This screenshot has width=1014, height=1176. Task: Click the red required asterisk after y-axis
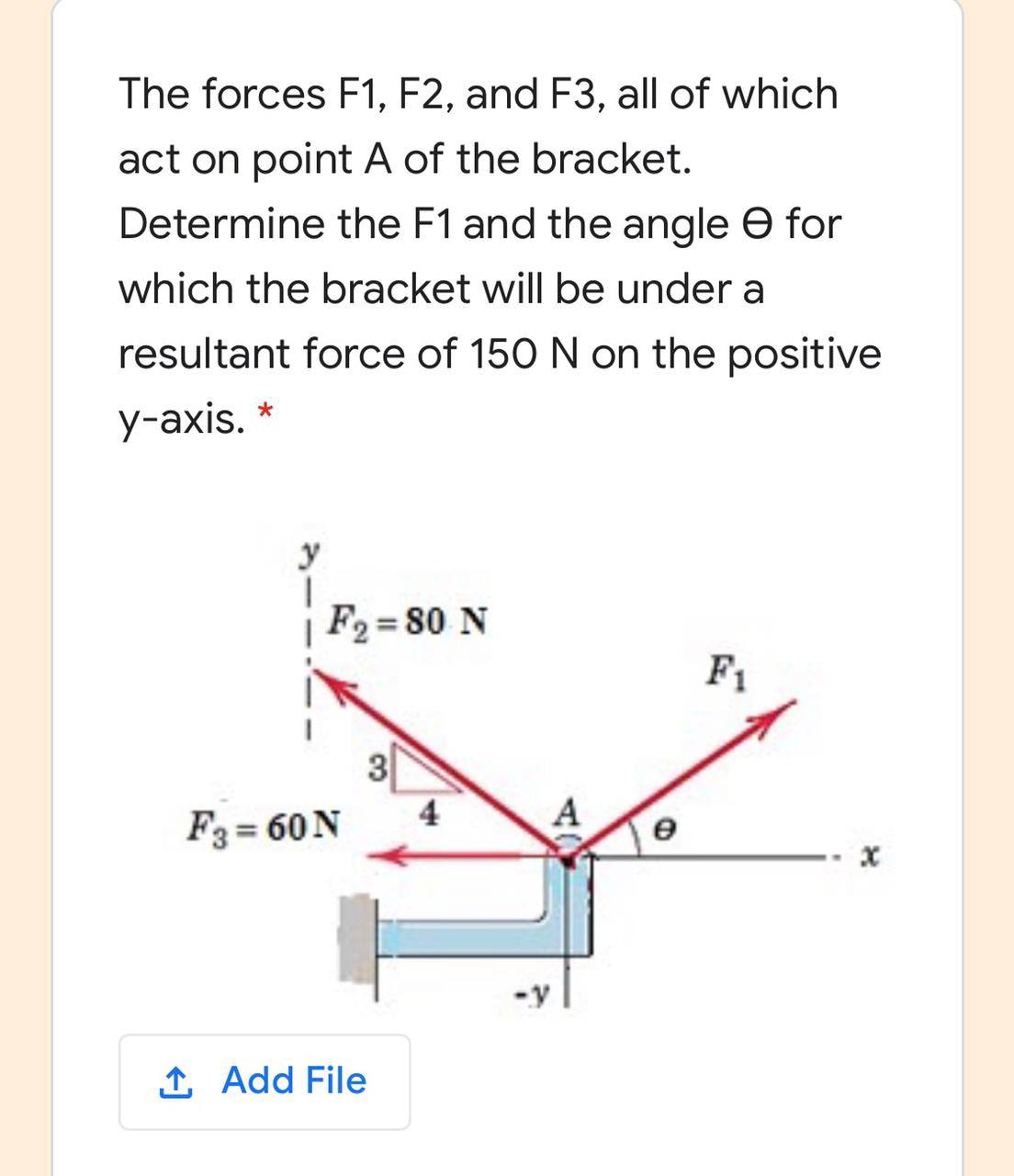pos(264,411)
